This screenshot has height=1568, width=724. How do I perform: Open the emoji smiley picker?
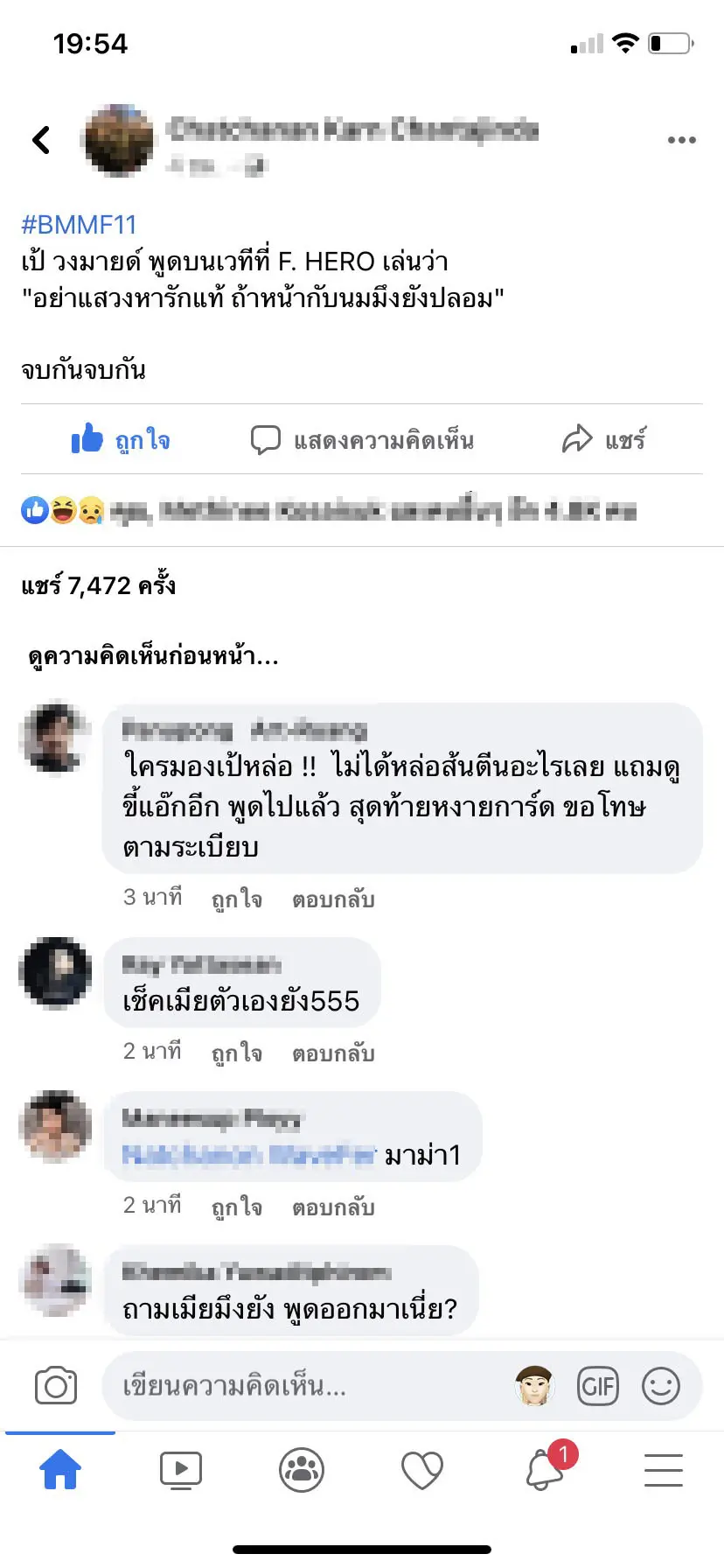coord(661,1386)
